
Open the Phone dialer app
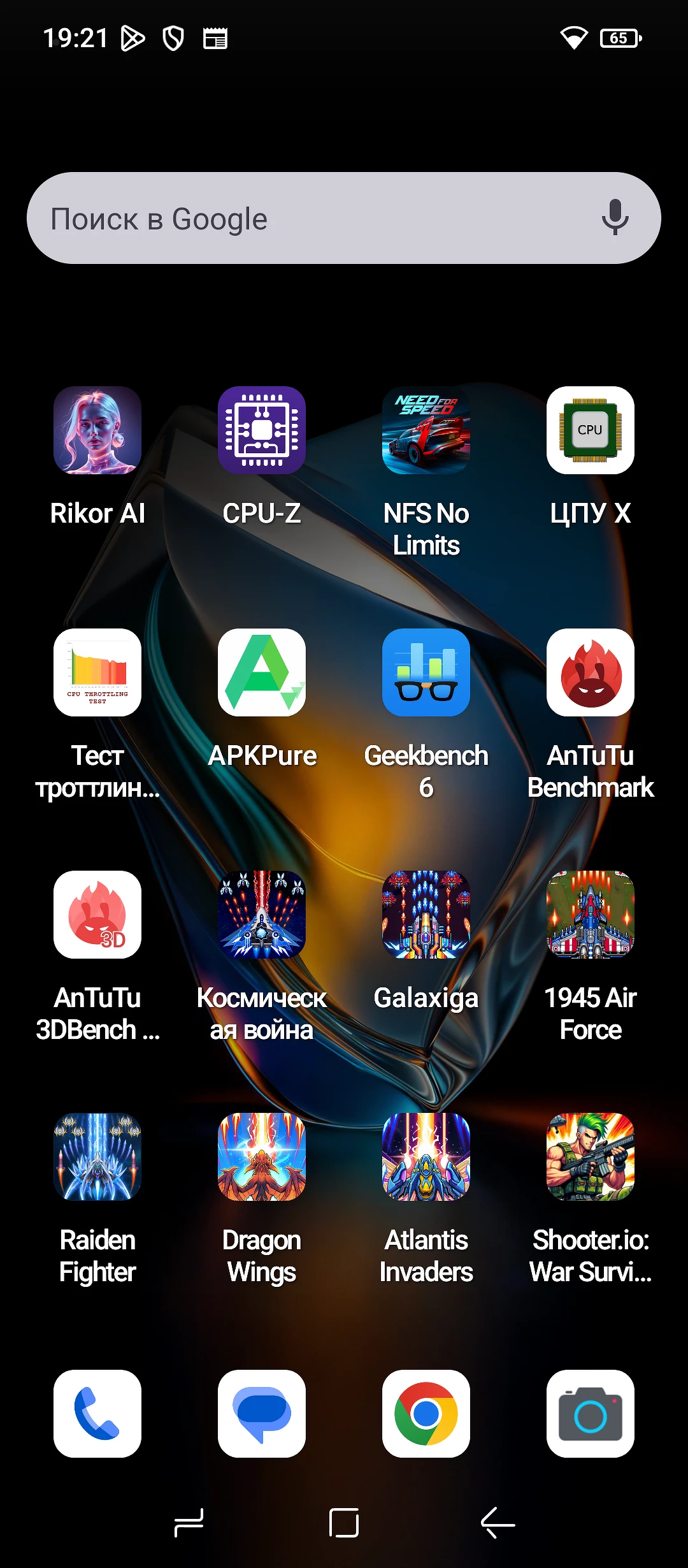coord(97,1414)
